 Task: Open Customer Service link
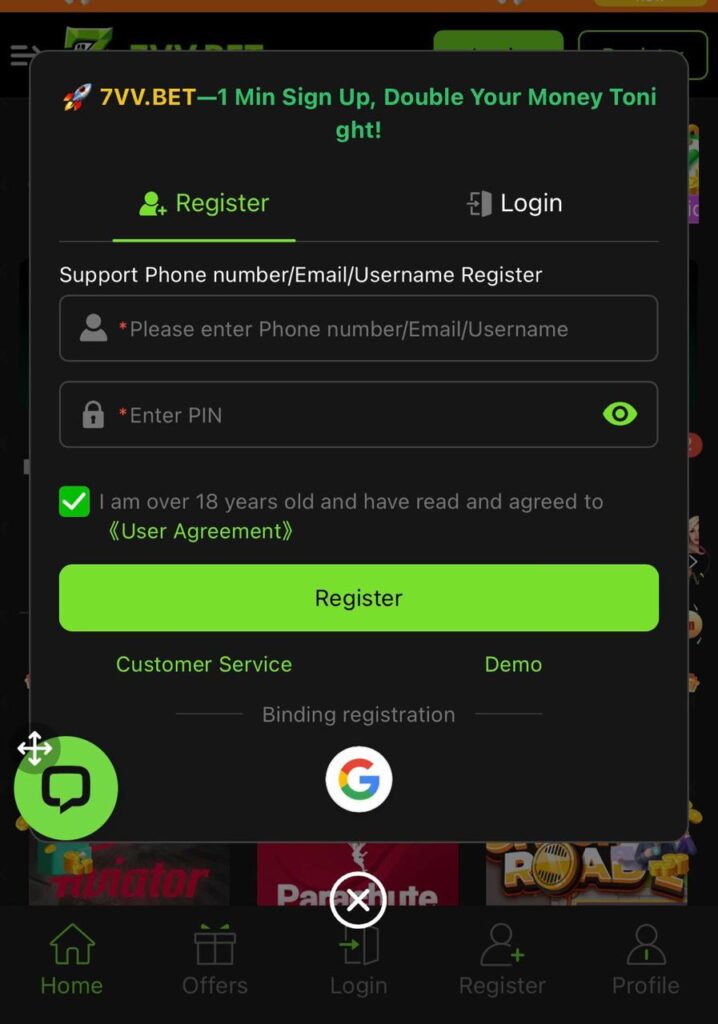click(204, 665)
